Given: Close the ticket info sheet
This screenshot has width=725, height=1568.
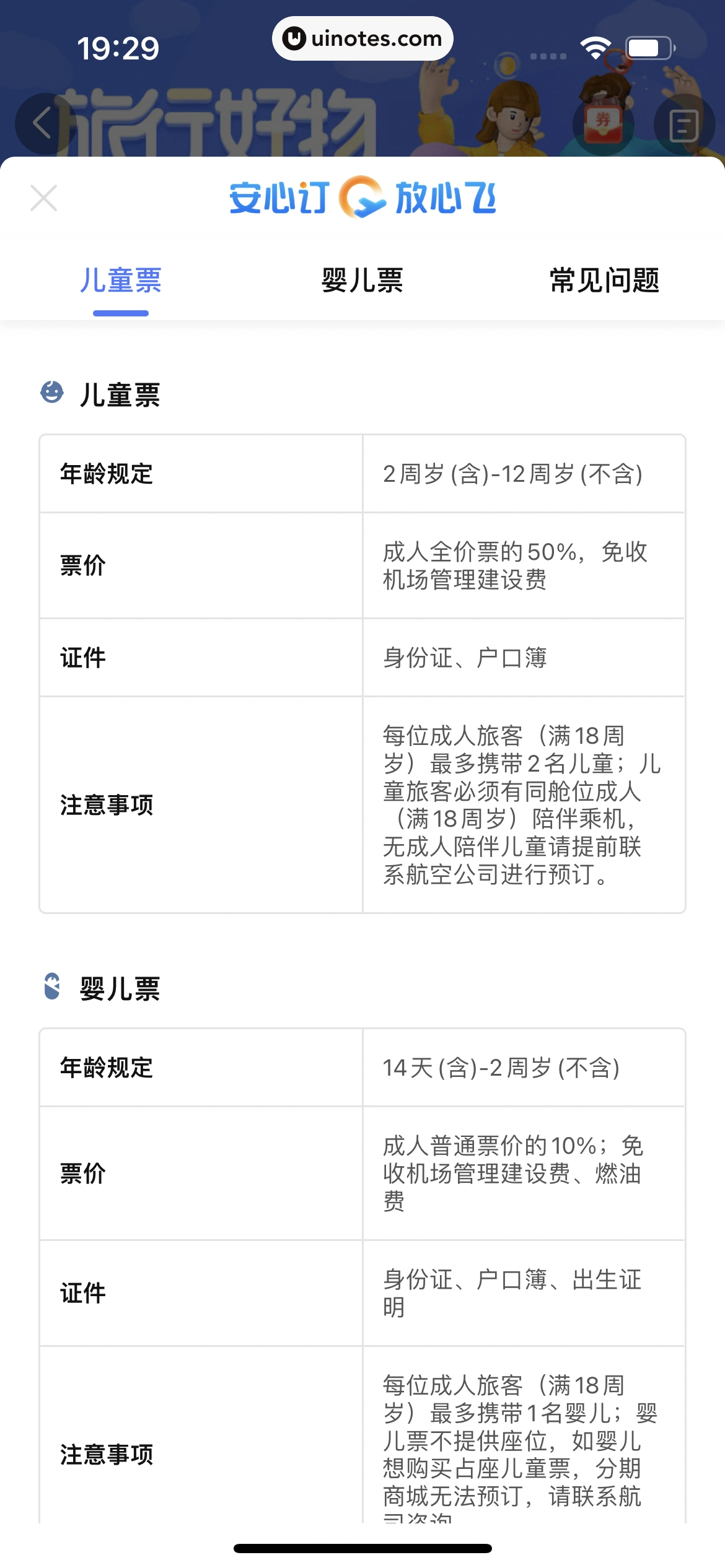Looking at the screenshot, I should coord(44,198).
